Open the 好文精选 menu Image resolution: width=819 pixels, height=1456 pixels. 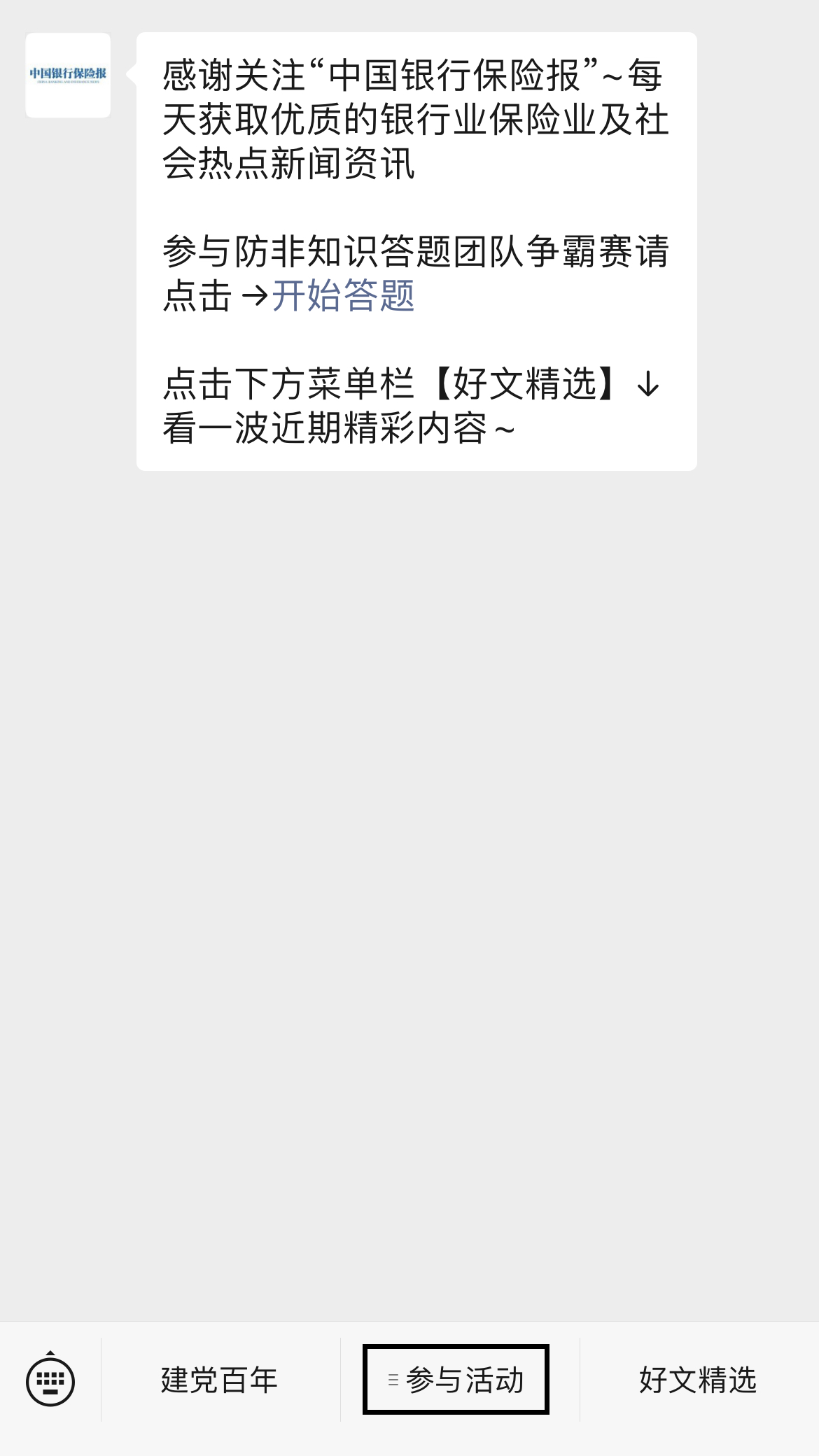pyautogui.click(x=698, y=1380)
